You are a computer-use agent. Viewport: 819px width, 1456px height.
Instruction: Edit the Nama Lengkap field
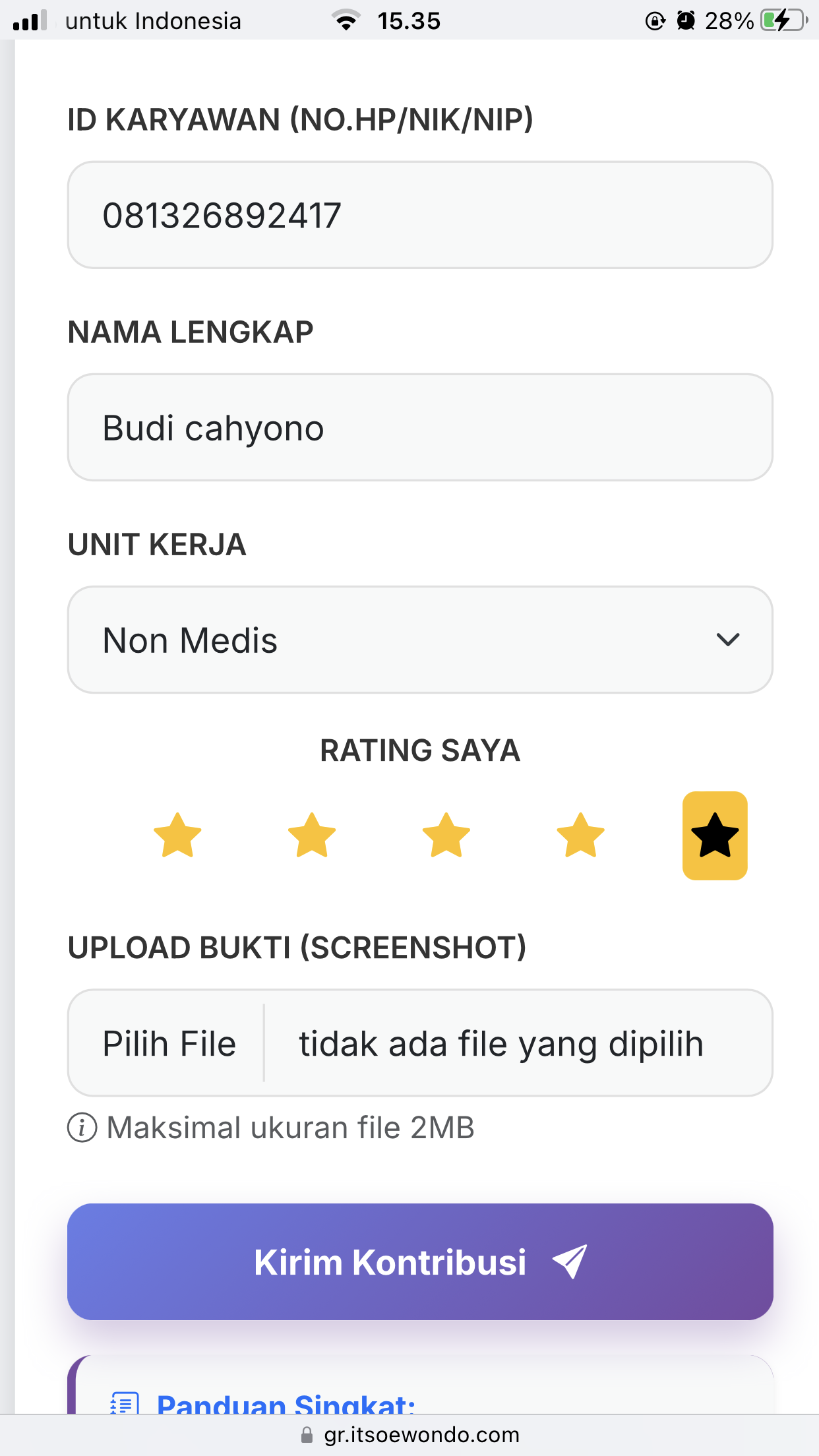[419, 427]
